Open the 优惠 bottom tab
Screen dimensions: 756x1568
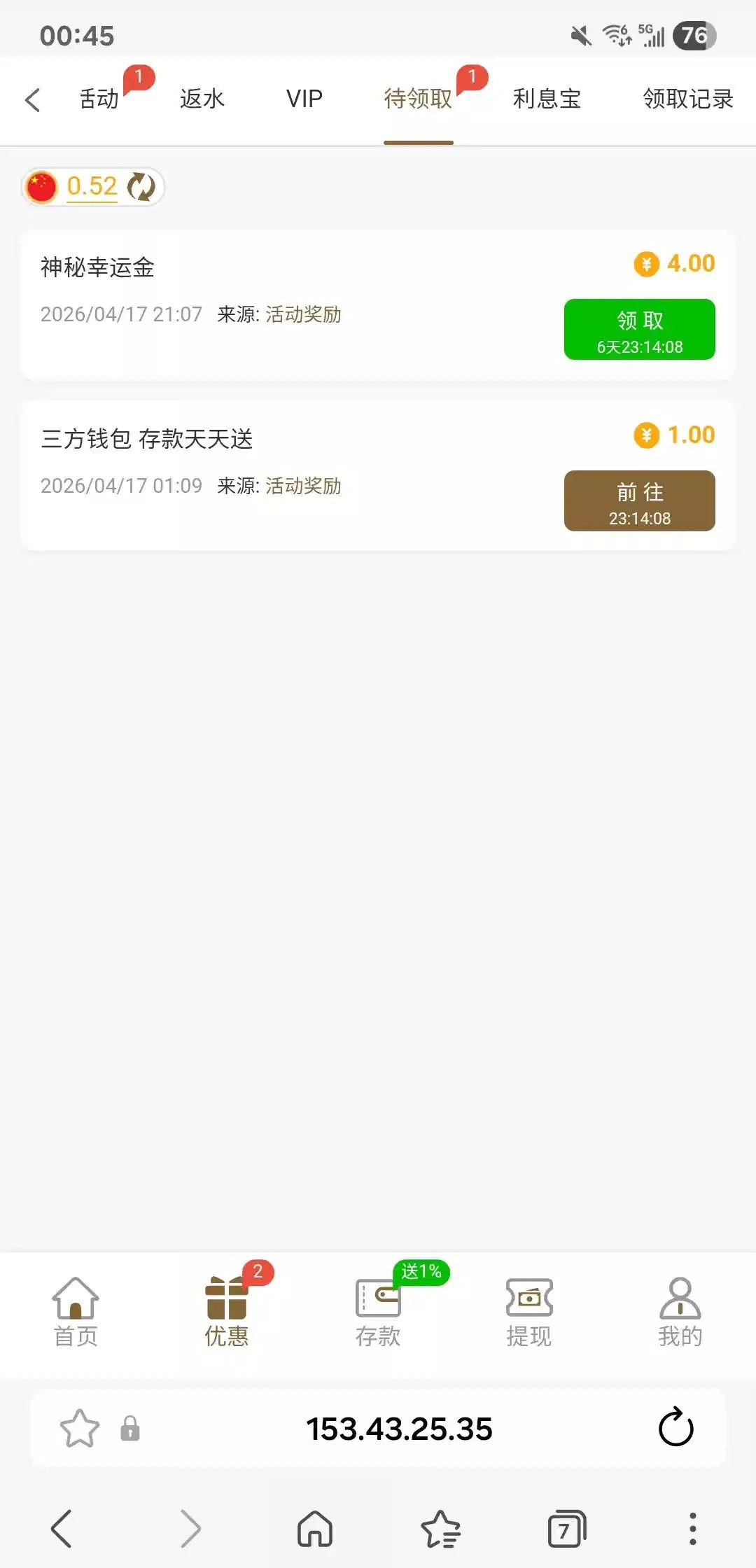point(226,1312)
